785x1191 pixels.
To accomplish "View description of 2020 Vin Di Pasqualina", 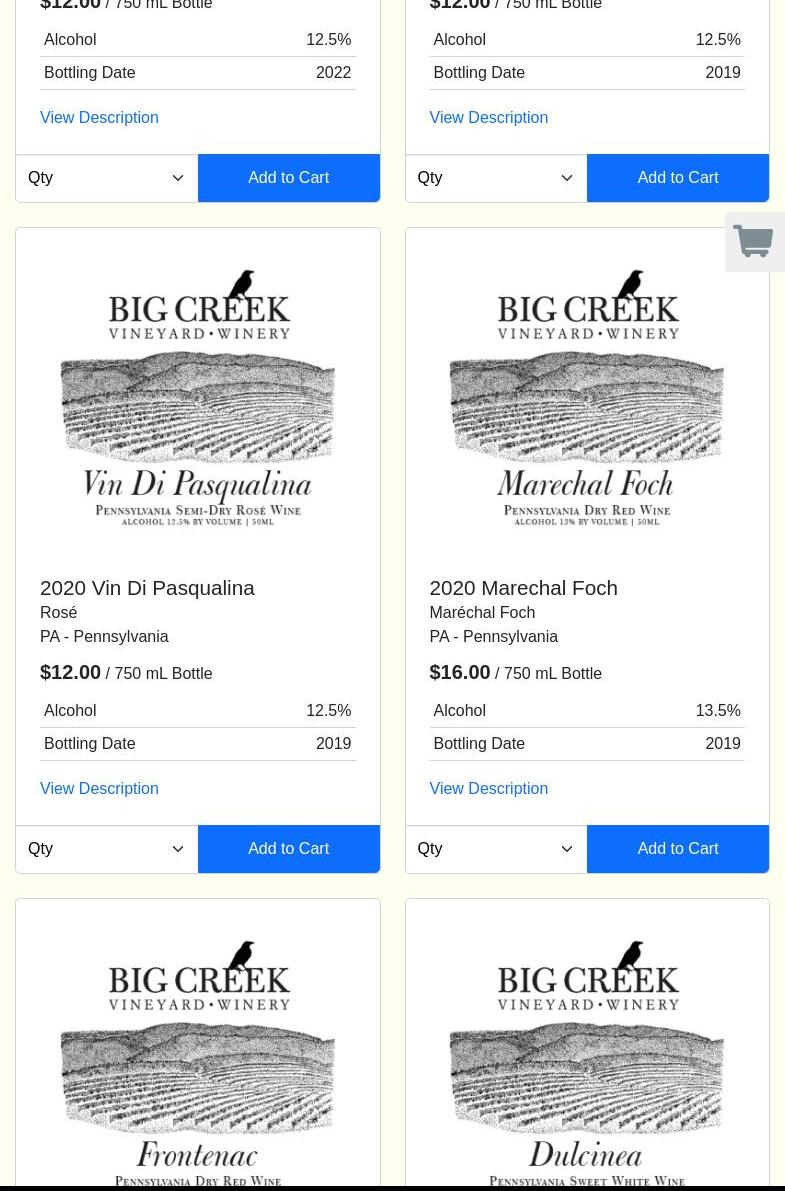I will tap(99, 789).
